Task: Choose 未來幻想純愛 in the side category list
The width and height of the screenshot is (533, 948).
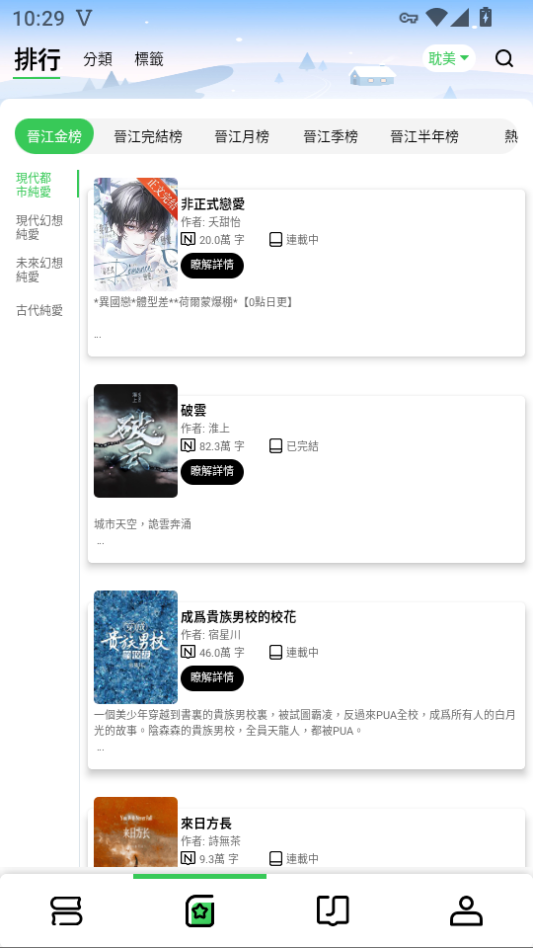Action: click(x=39, y=270)
